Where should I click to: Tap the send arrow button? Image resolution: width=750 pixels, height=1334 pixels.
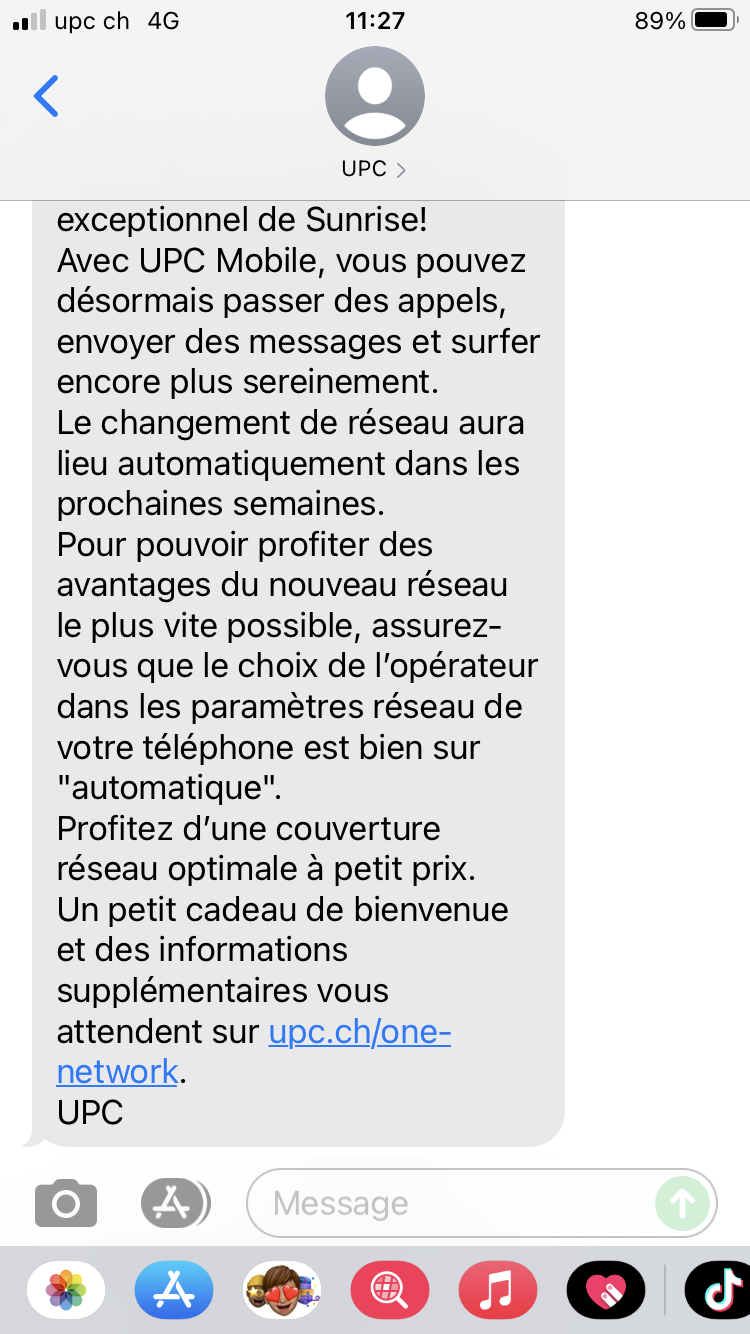[x=683, y=1203]
